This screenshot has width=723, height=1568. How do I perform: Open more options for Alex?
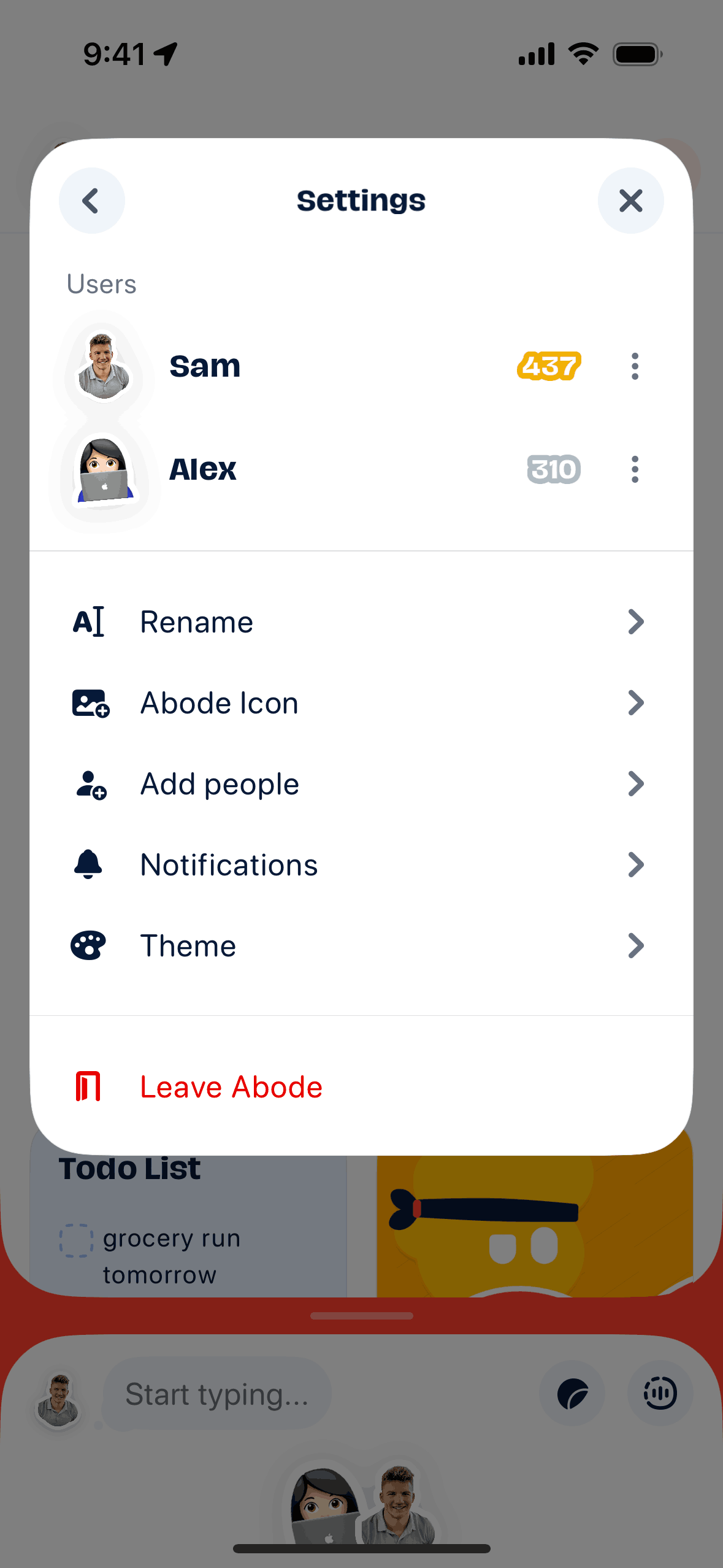(635, 469)
